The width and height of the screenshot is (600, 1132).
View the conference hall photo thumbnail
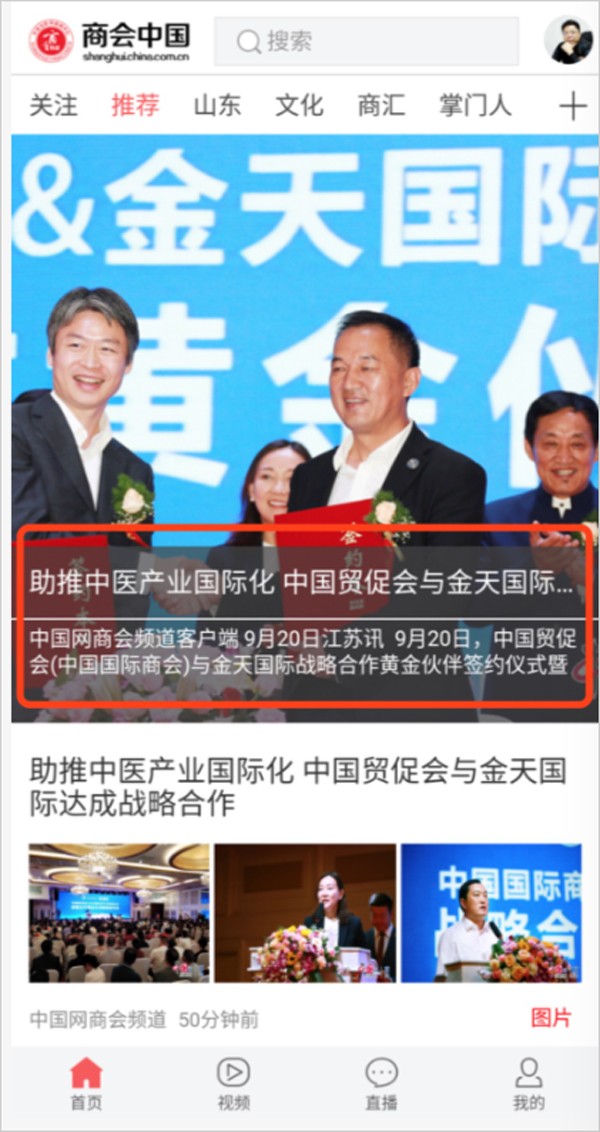tap(119, 913)
